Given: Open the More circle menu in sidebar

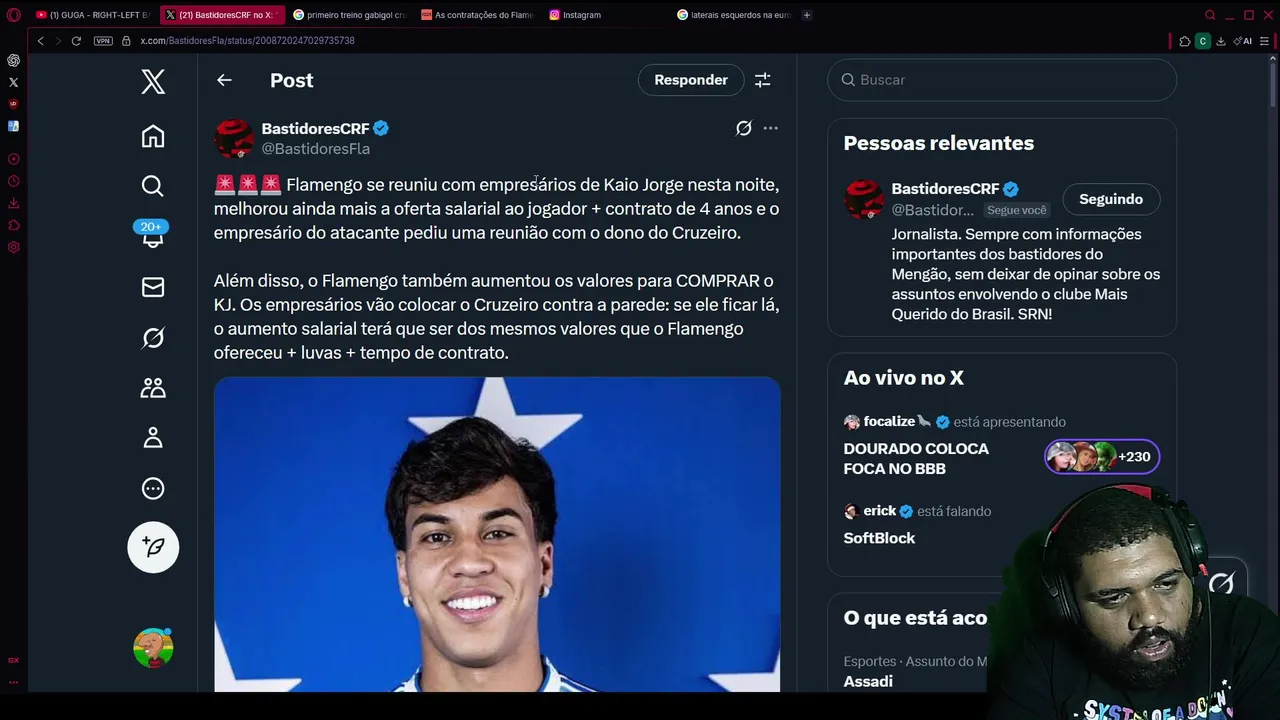Looking at the screenshot, I should click(153, 488).
